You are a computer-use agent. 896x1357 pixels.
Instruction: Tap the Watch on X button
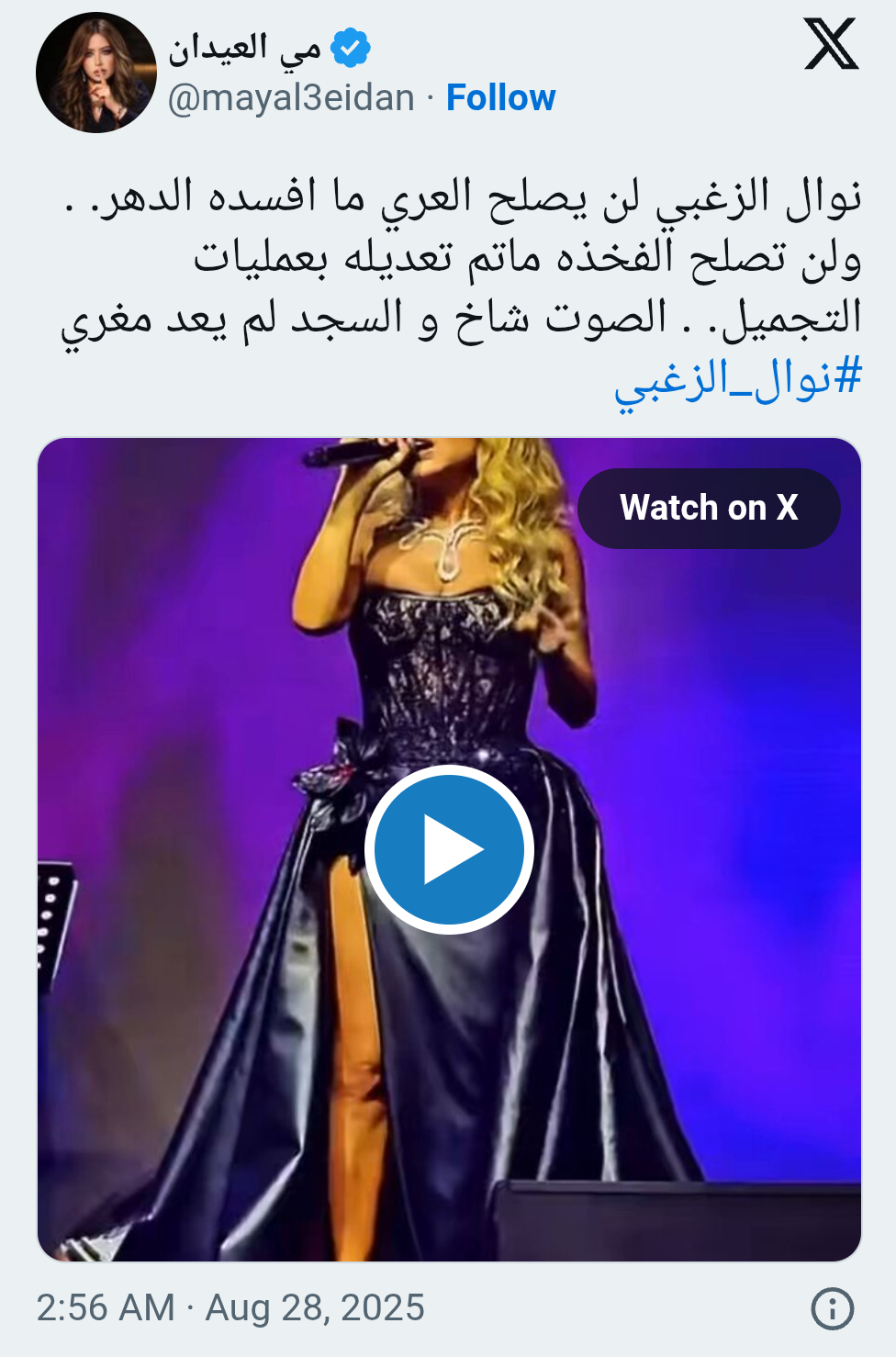(x=709, y=508)
